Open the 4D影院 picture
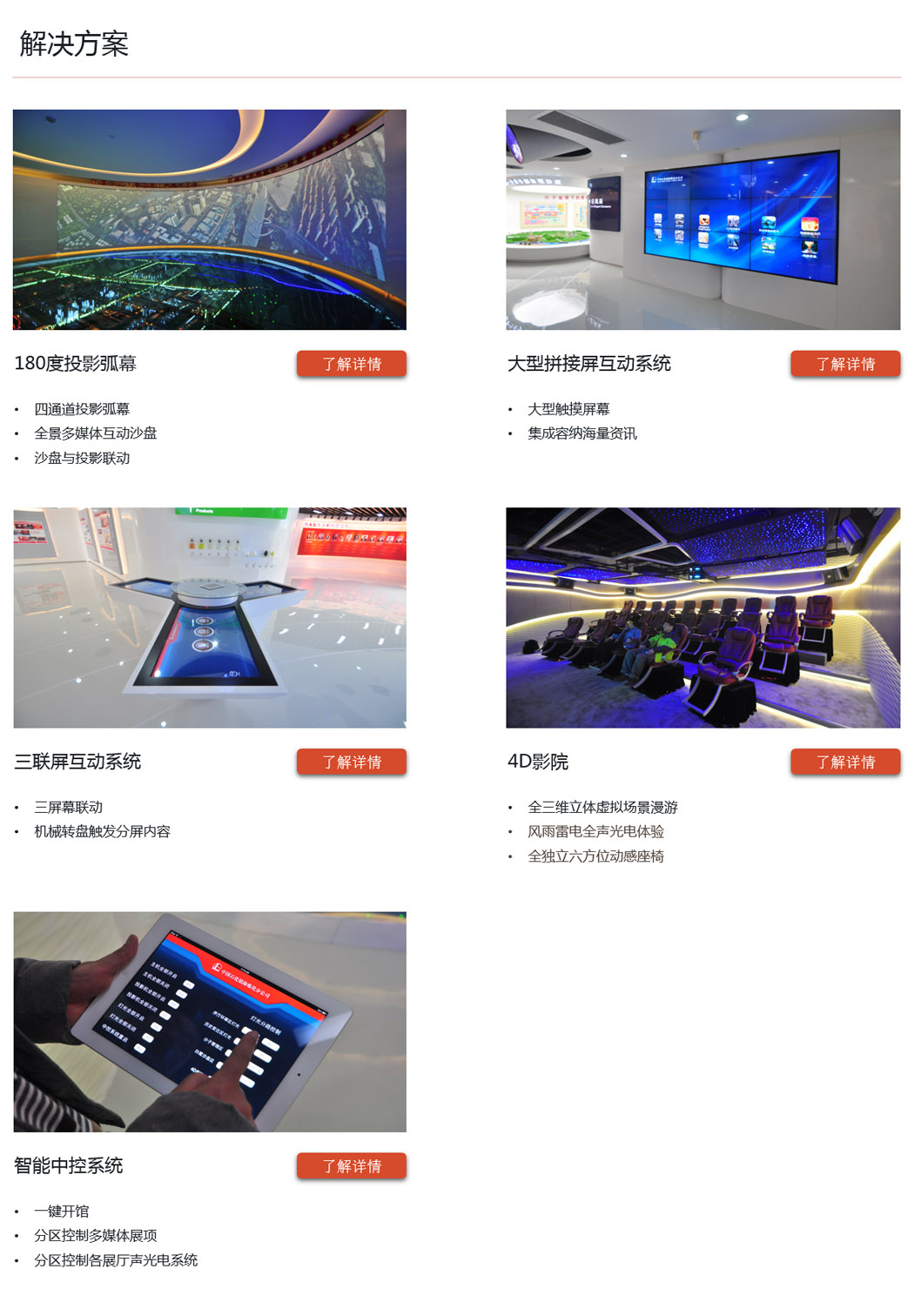 [702, 617]
